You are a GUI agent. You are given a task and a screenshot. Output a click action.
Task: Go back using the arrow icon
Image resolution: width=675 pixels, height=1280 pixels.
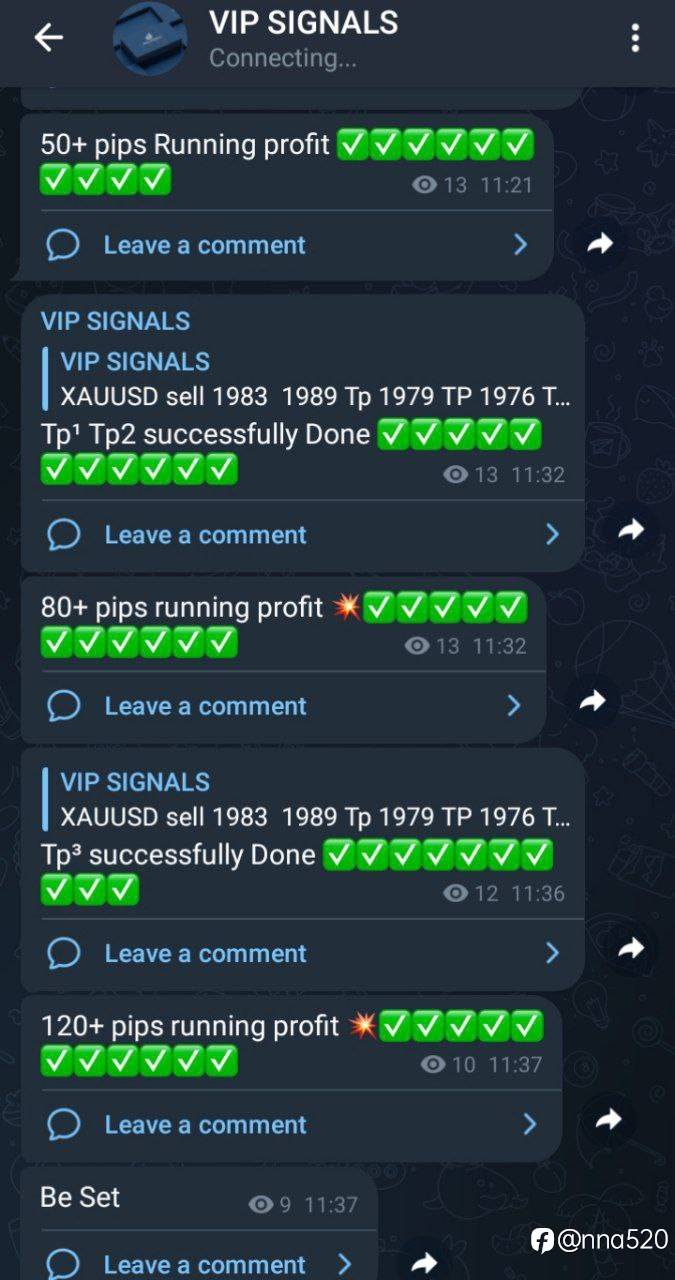[48, 38]
